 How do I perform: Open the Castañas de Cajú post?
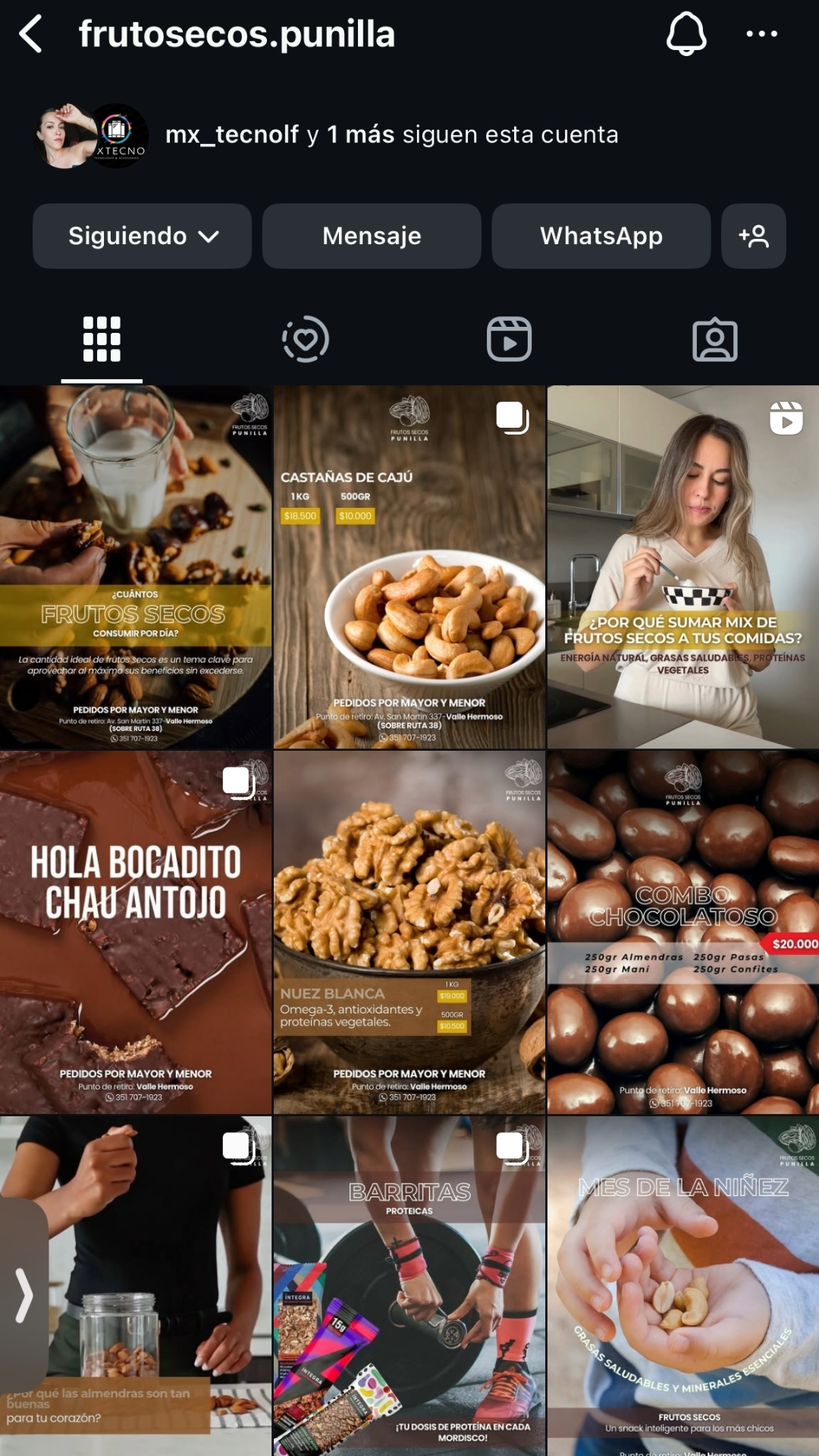pyautogui.click(x=409, y=567)
